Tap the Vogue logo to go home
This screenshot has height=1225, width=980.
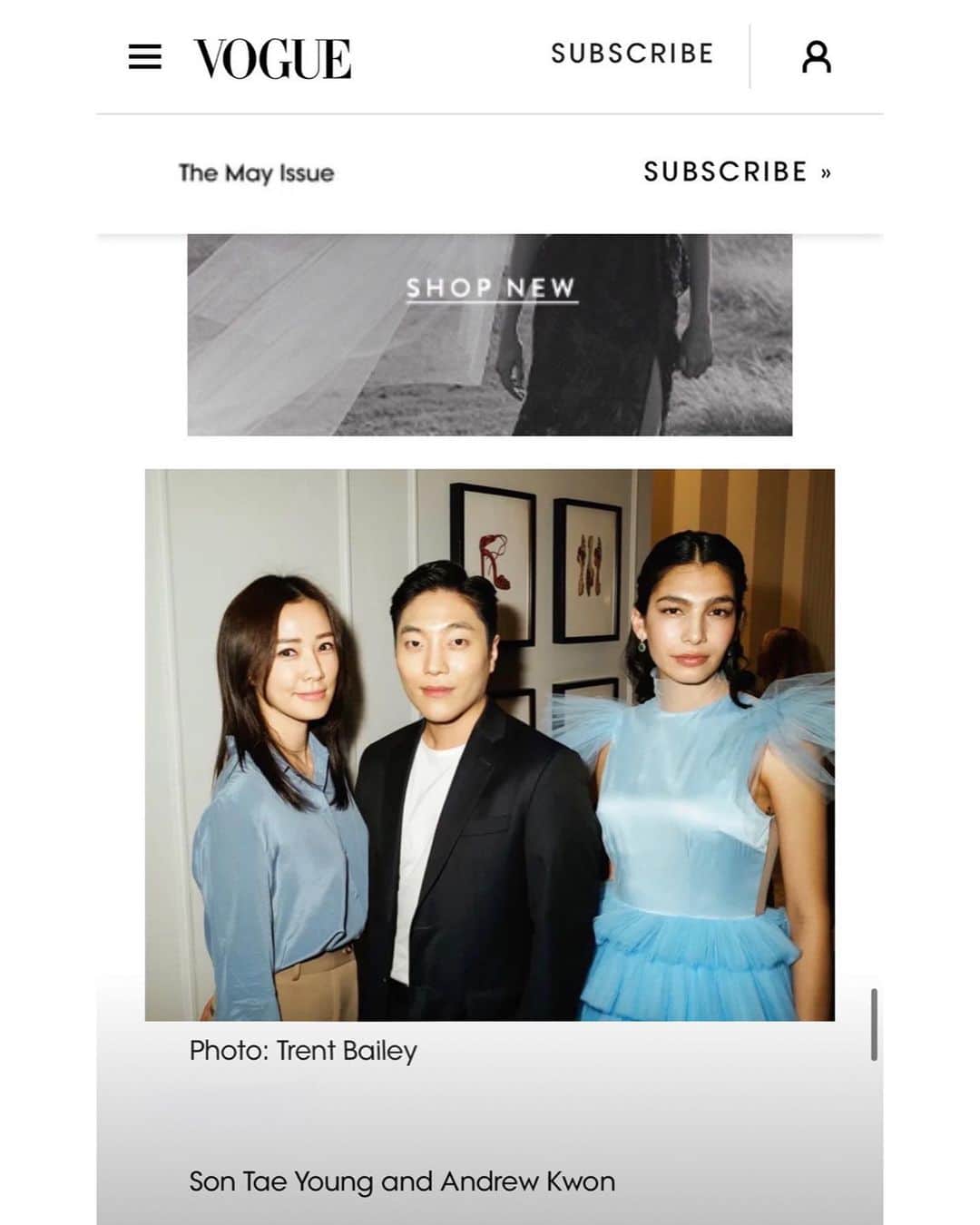[272, 59]
